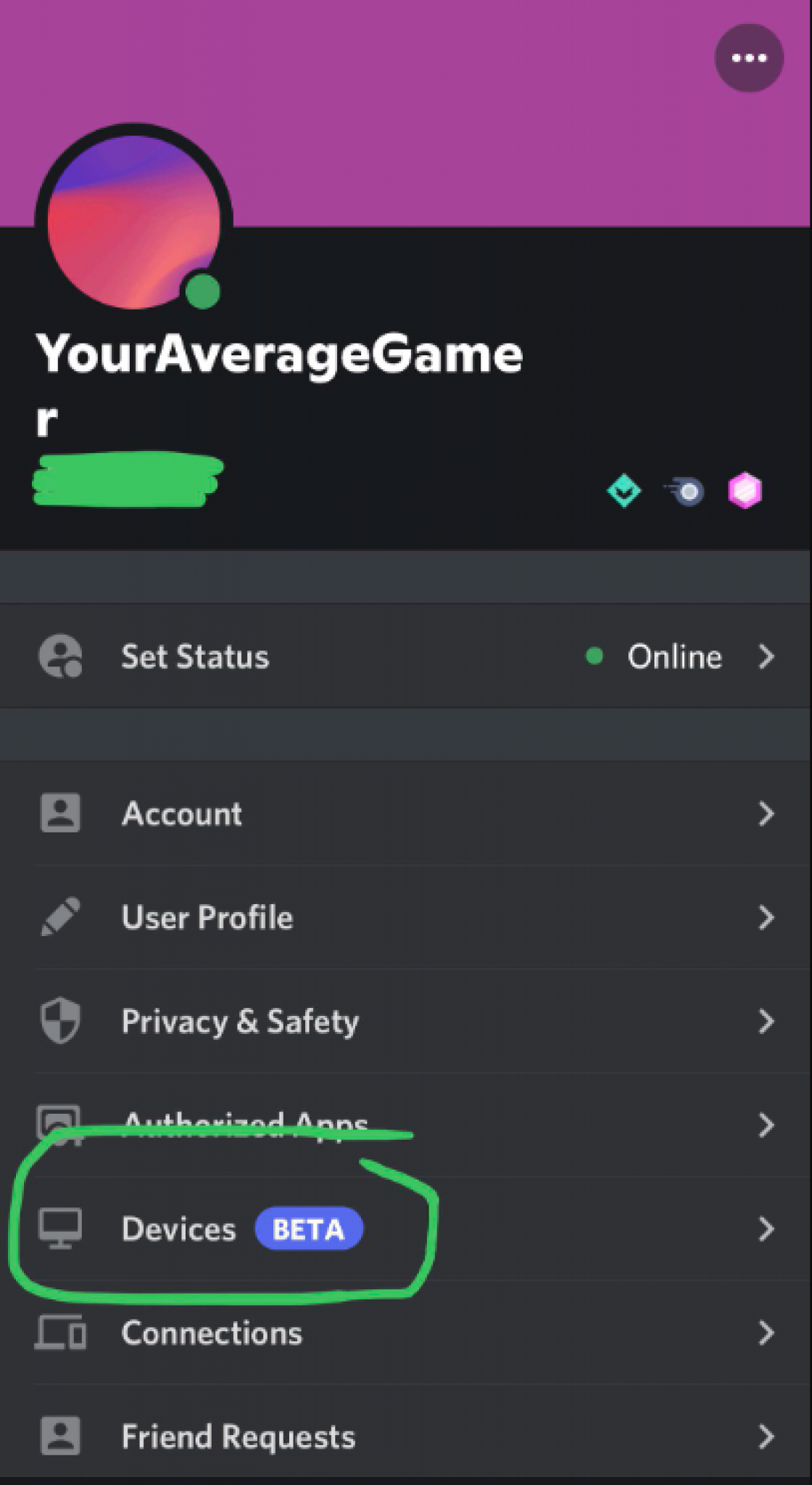Tap the BETA label next to Devices

pyautogui.click(x=309, y=1228)
